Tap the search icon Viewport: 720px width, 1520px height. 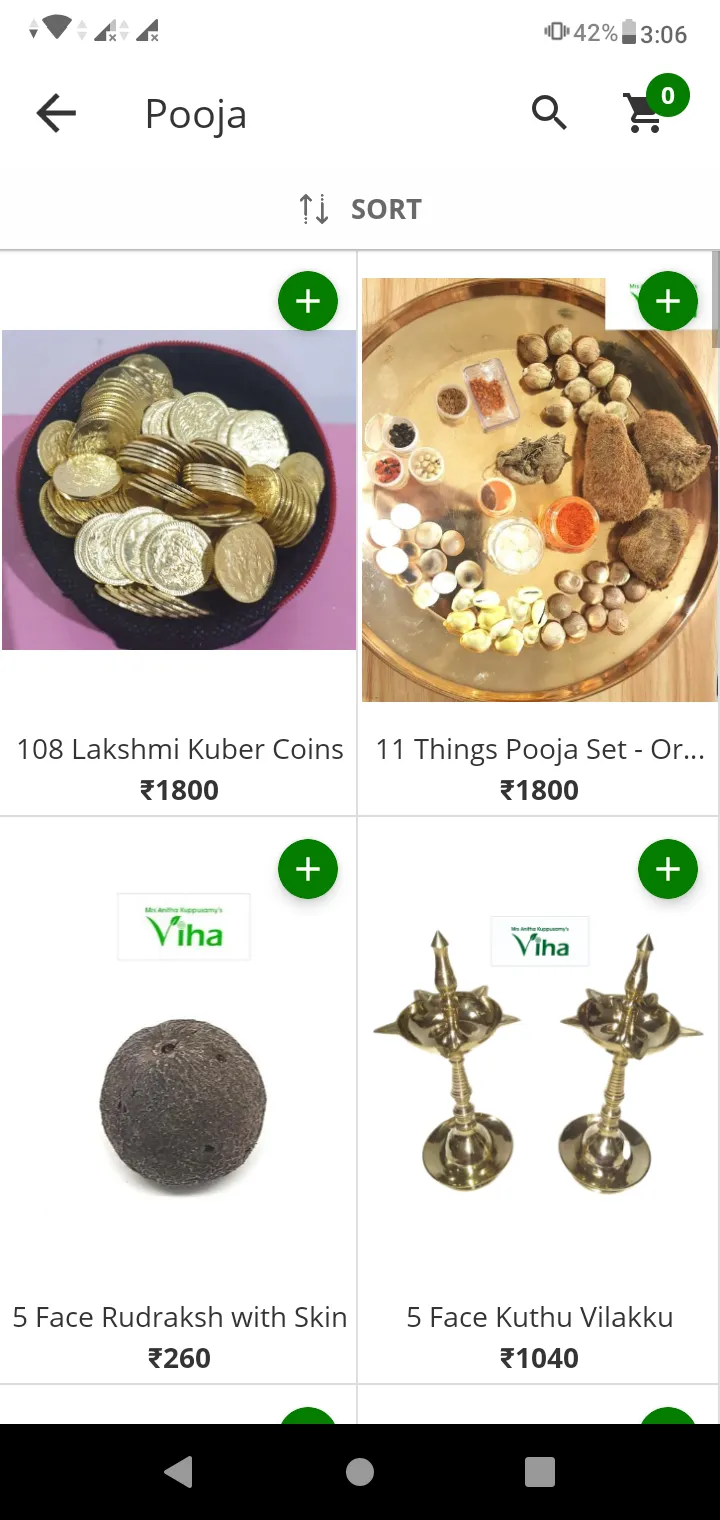[x=549, y=113]
